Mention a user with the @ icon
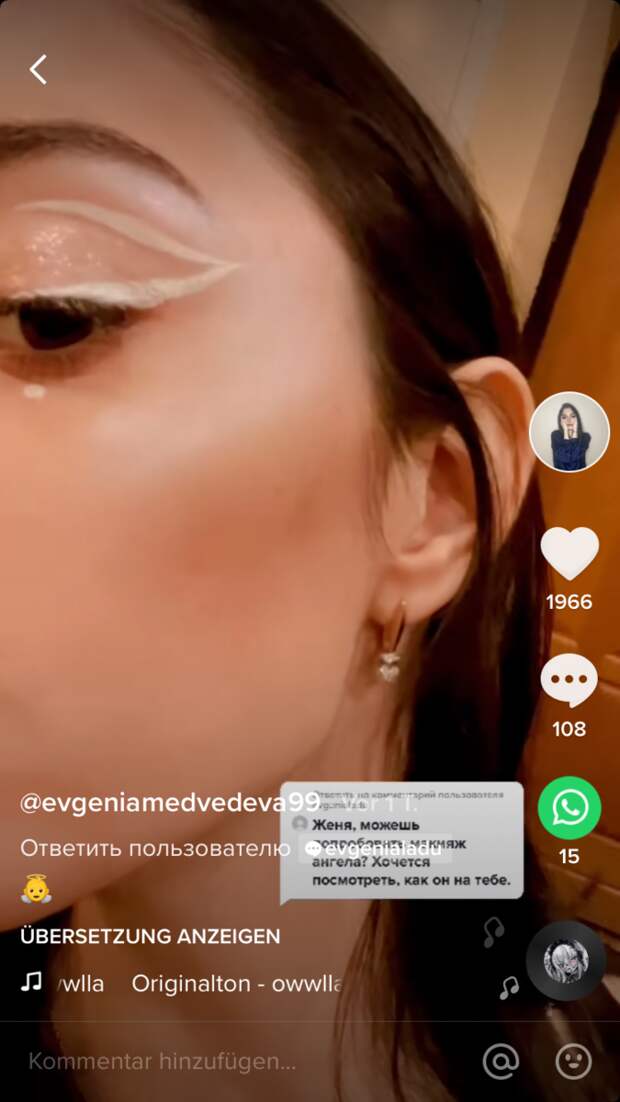This screenshot has height=1102, width=620. coord(499,1061)
